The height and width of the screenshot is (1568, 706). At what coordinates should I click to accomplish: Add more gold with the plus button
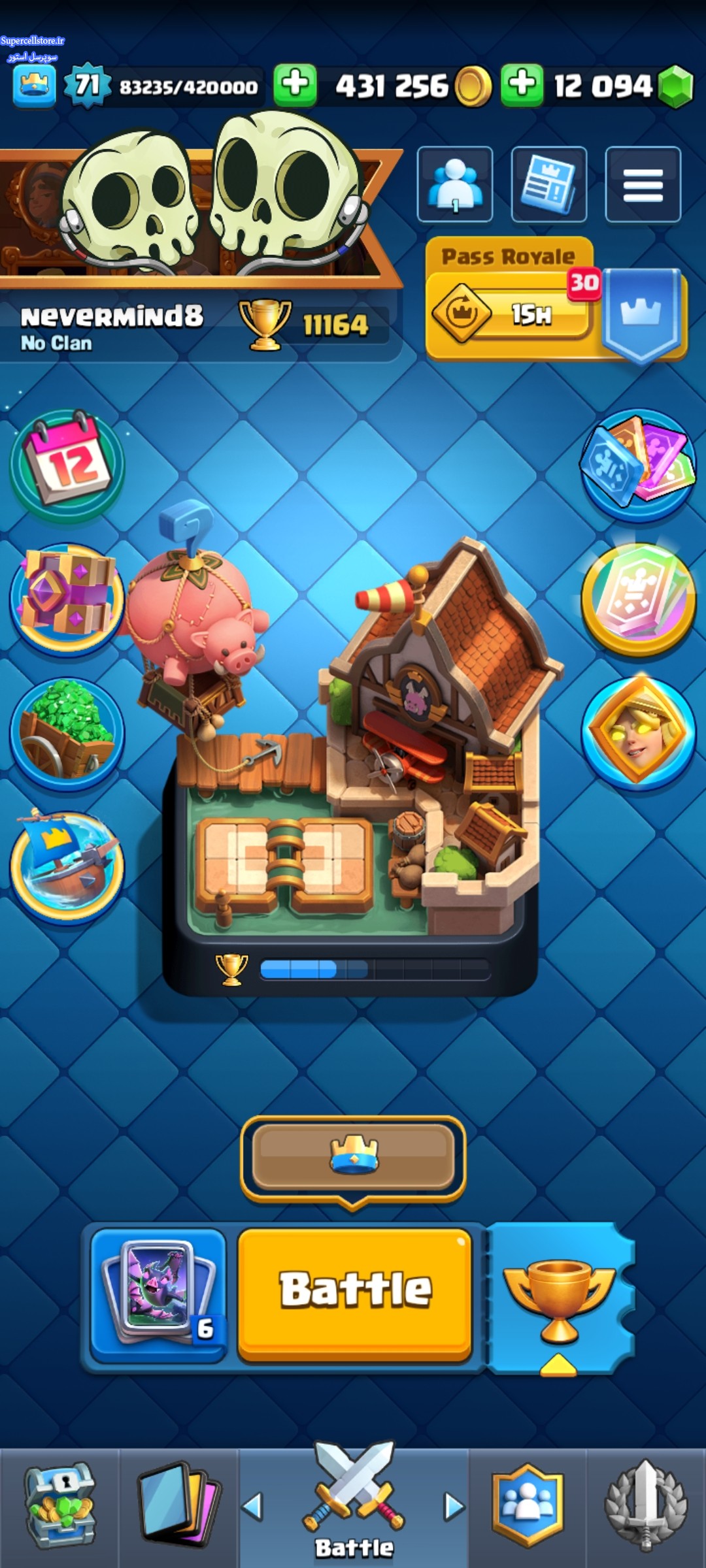[x=295, y=85]
